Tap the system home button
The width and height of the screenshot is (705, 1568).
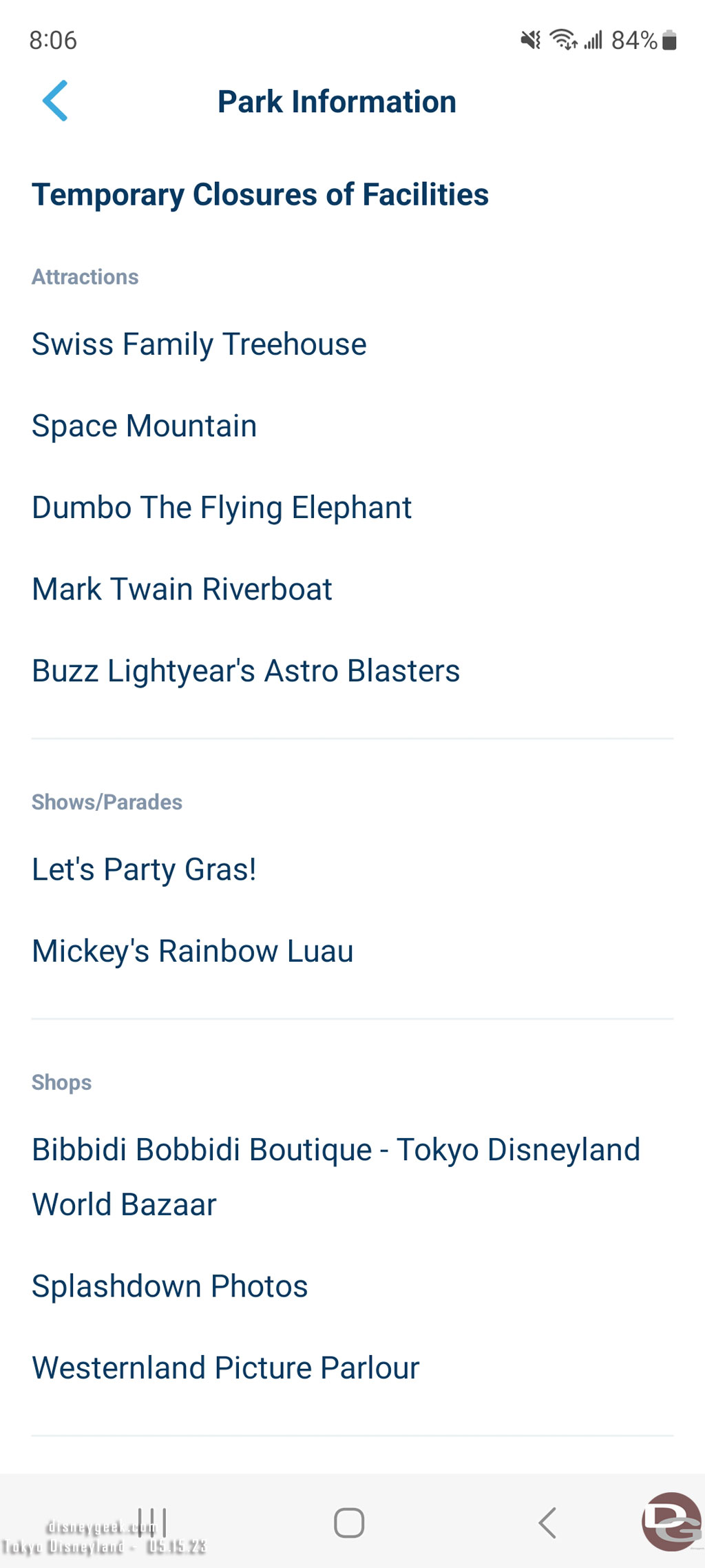click(349, 1523)
